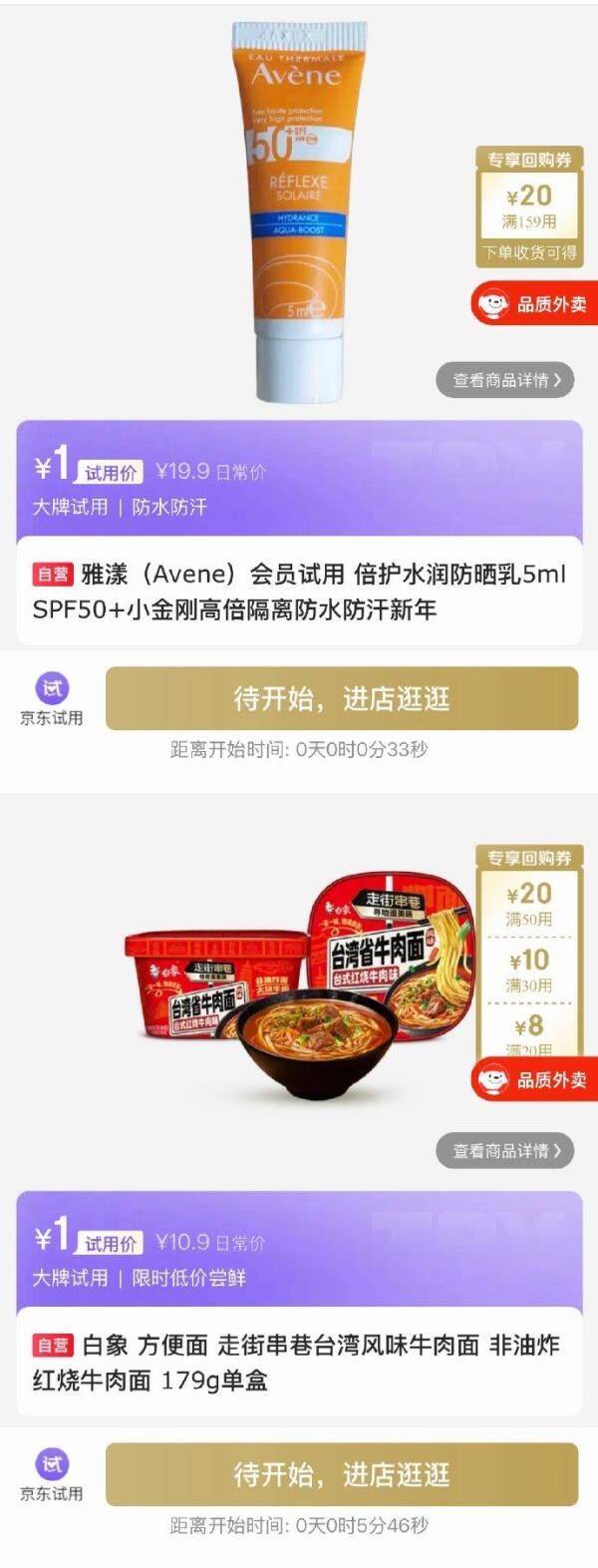Open 品质外卖 beside the Avene sunscreen image
598x1568 pixels.
click(x=534, y=304)
